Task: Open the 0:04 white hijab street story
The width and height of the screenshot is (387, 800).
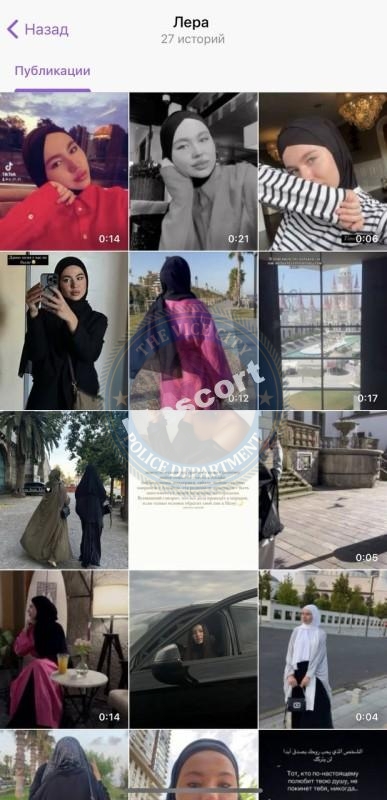Action: pos(323,649)
